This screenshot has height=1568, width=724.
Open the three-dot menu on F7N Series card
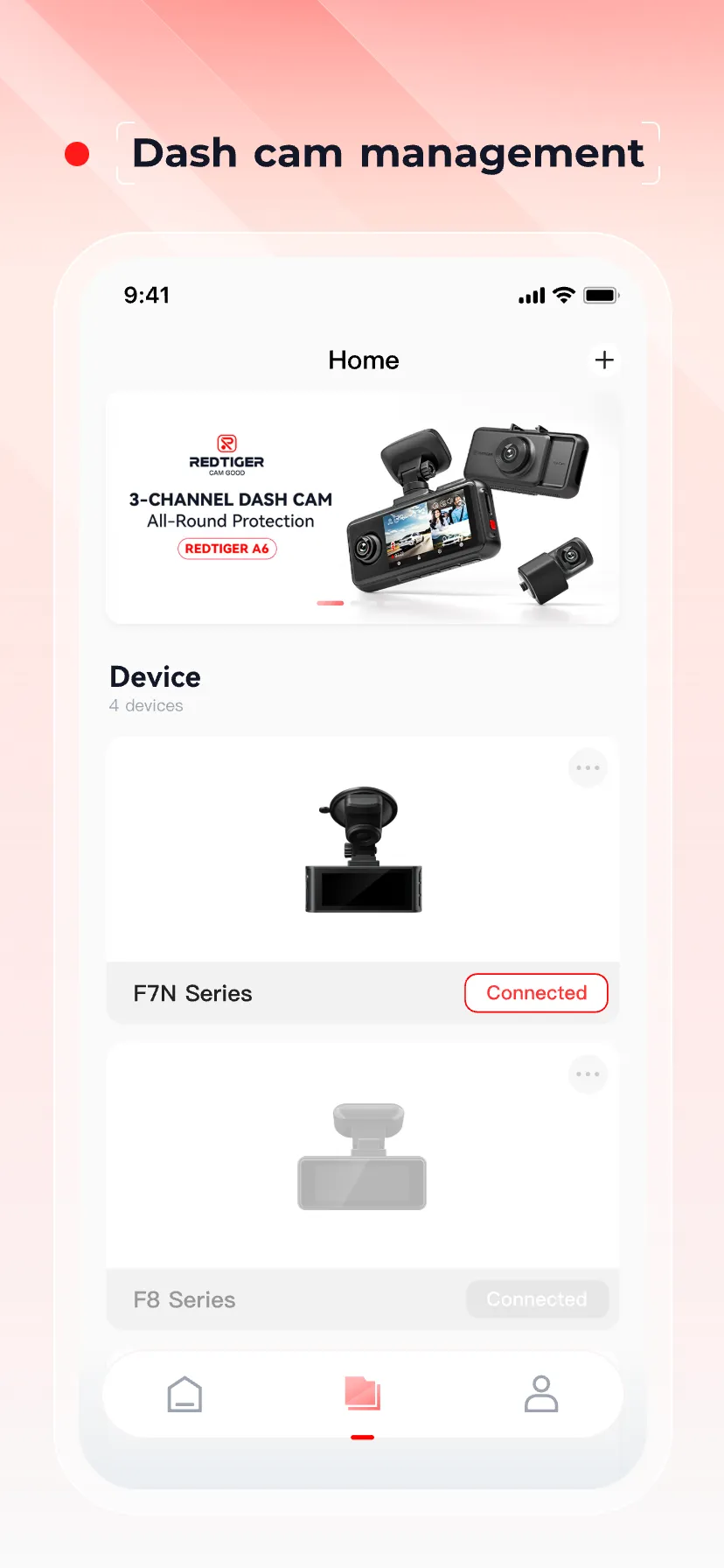tap(588, 767)
